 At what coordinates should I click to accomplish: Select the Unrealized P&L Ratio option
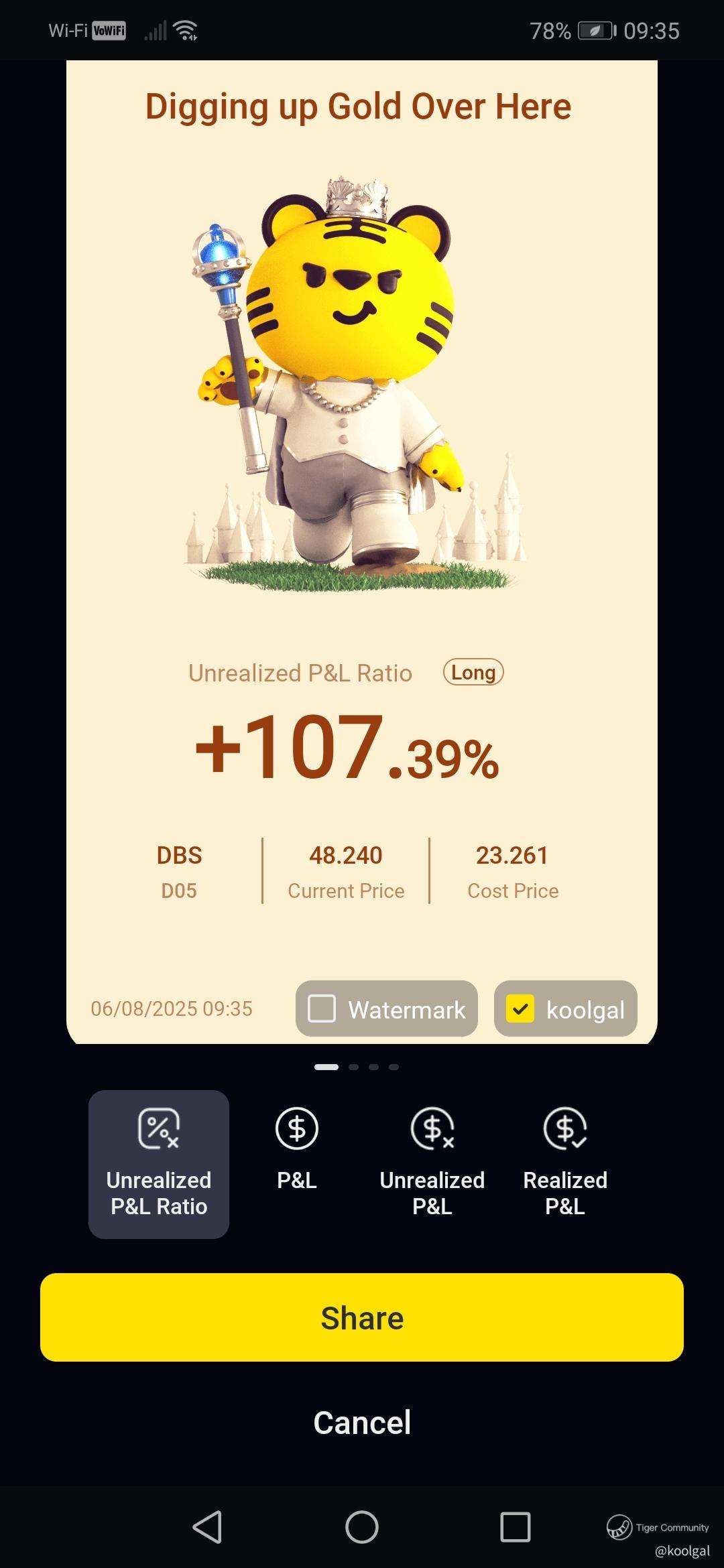(x=159, y=1165)
